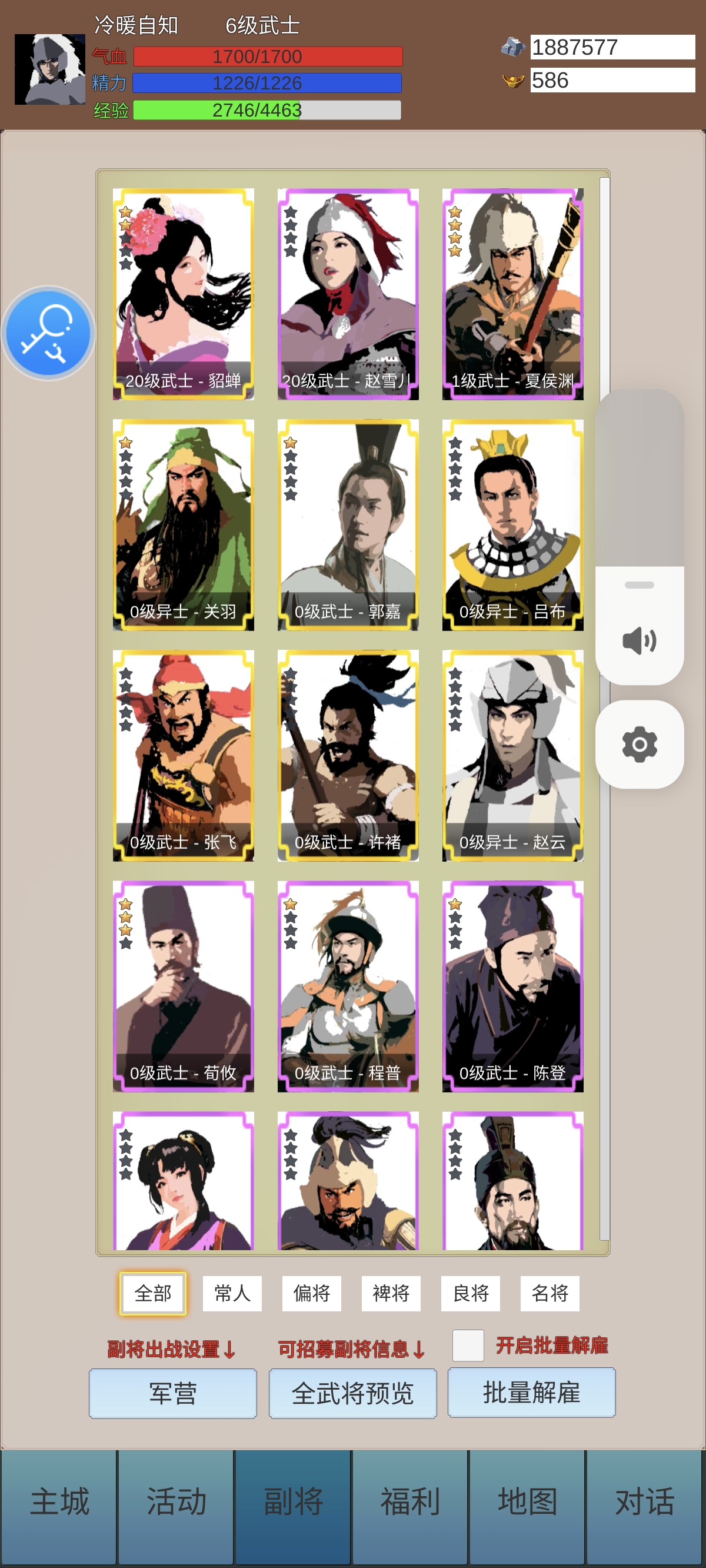706x1568 pixels.
Task: Show only 良将 generals
Action: (x=471, y=1293)
